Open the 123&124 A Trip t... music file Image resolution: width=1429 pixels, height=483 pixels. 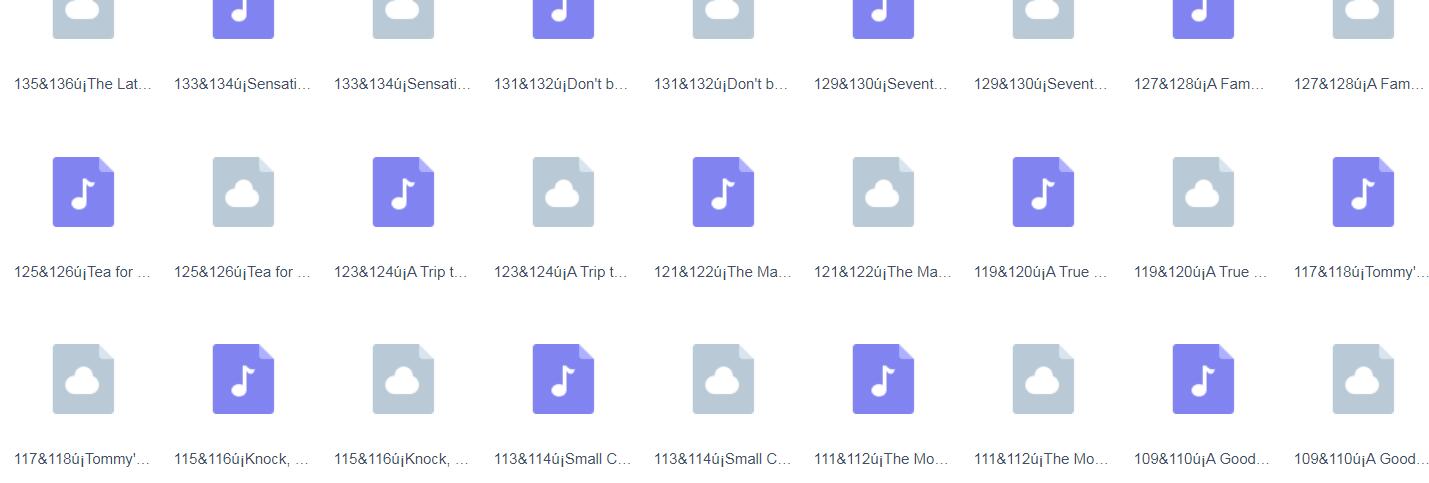[403, 192]
